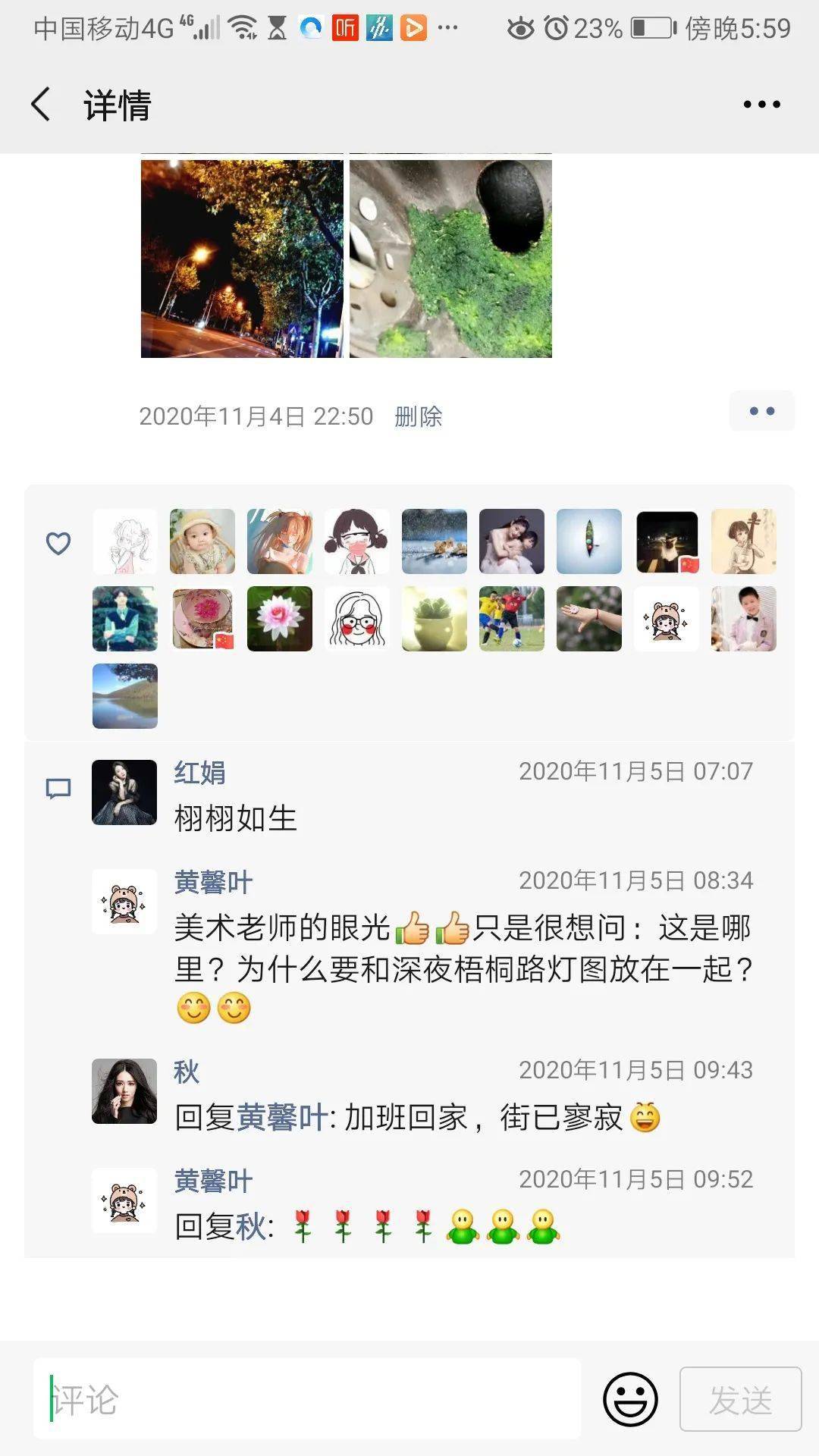
Task: Tap the baby avatar in likes list
Action: [202, 541]
